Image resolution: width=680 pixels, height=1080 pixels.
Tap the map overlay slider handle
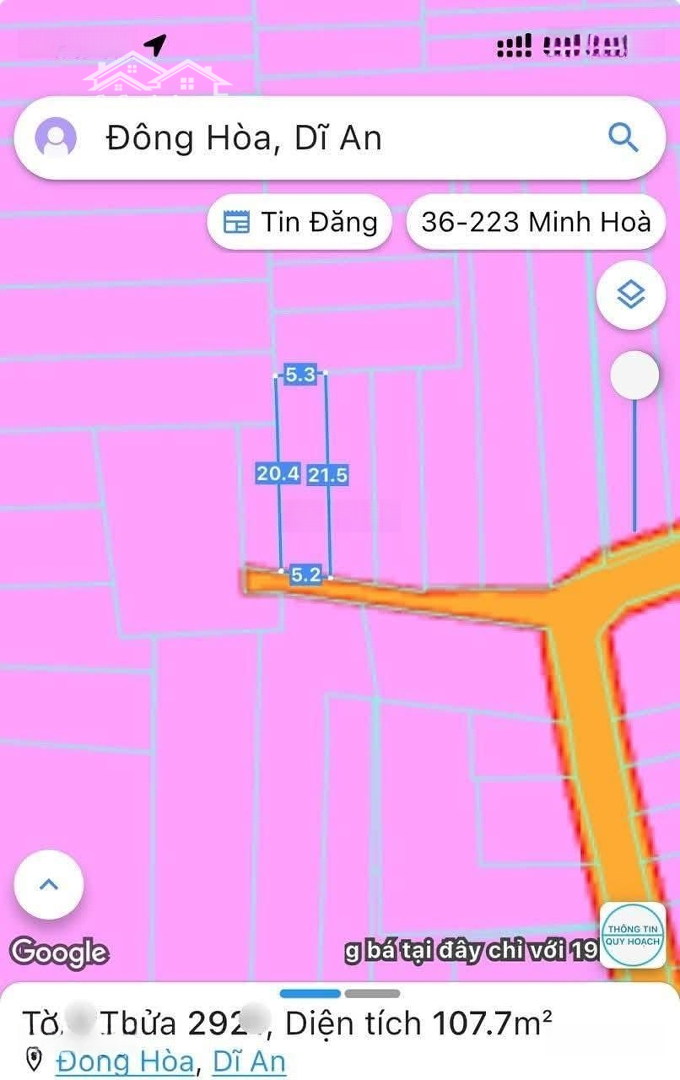635,376
